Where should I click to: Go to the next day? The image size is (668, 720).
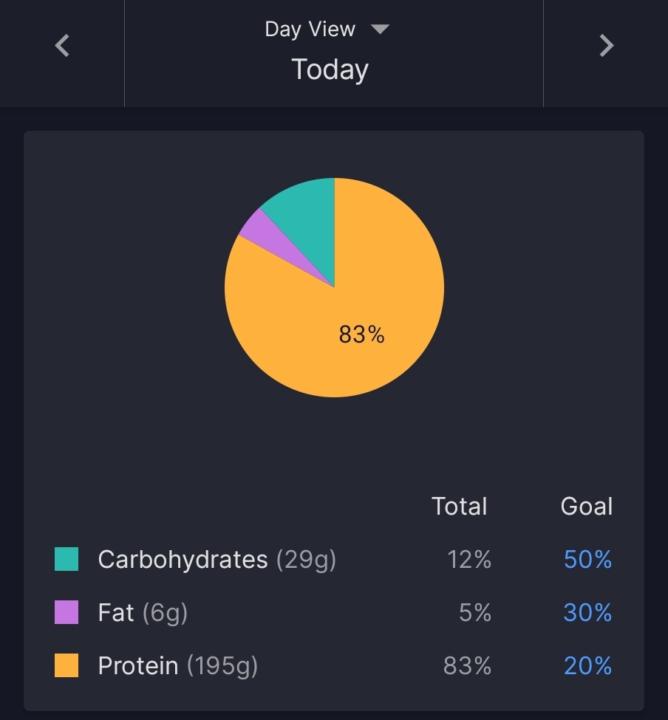coord(606,45)
